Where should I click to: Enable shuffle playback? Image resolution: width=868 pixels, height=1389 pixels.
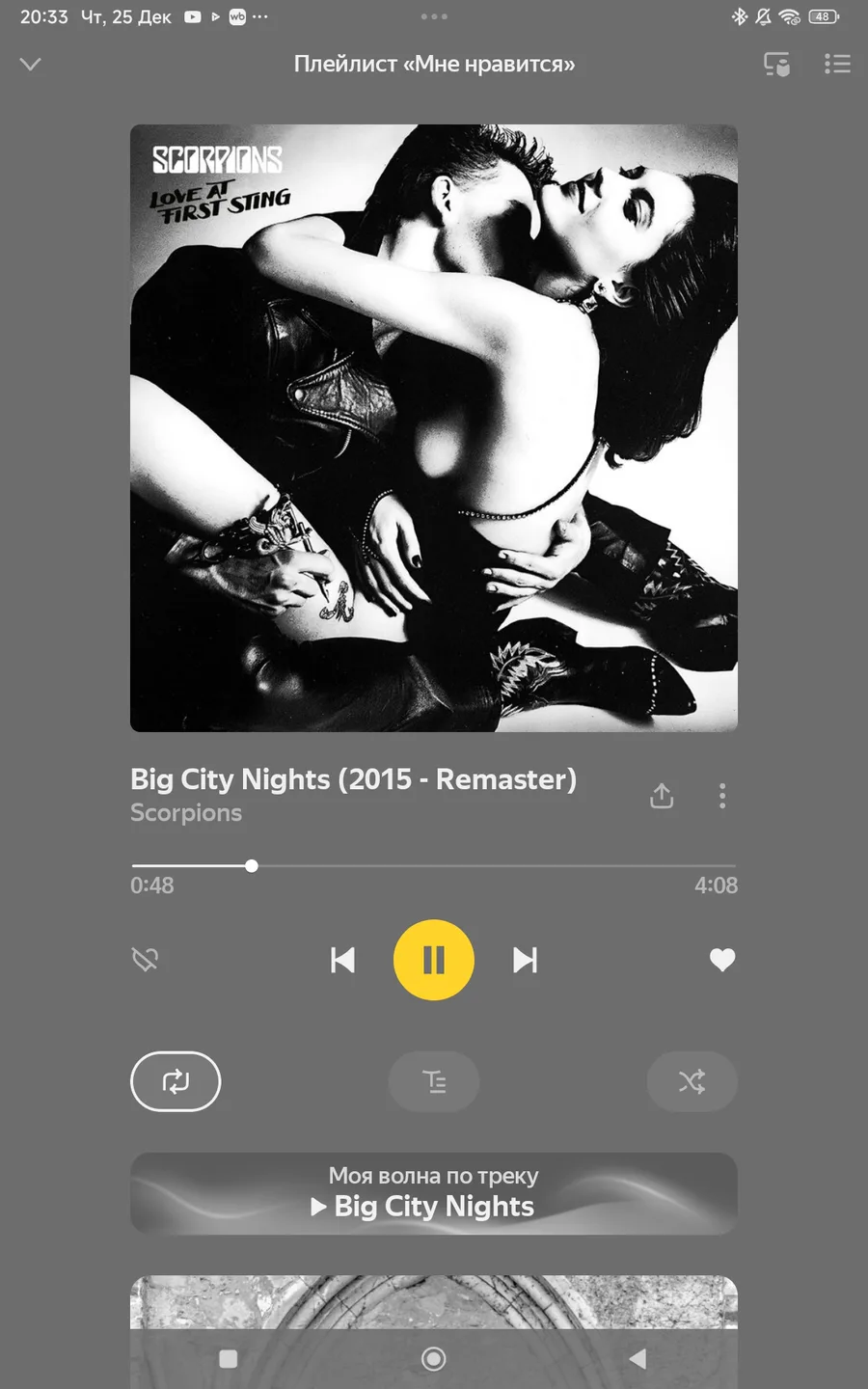[692, 1081]
